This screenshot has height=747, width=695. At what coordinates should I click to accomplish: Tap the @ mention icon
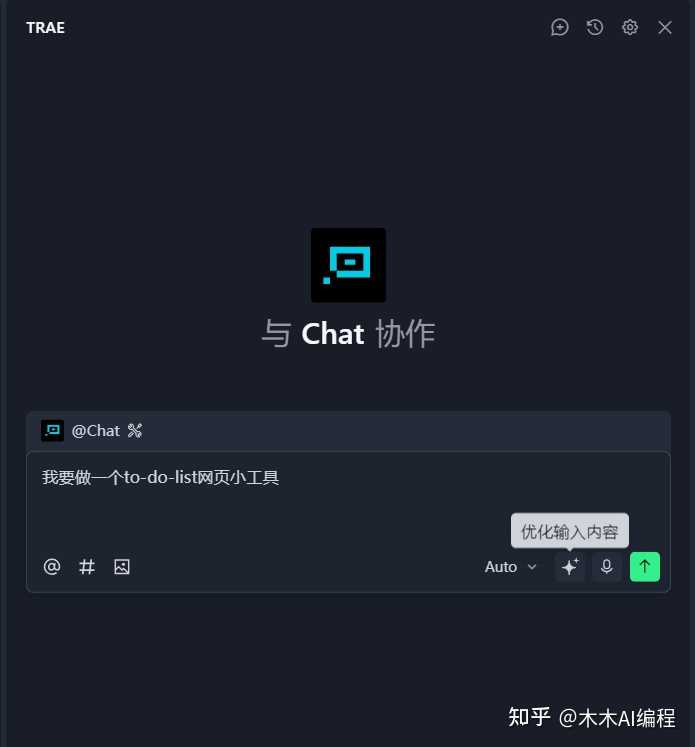pyautogui.click(x=52, y=567)
